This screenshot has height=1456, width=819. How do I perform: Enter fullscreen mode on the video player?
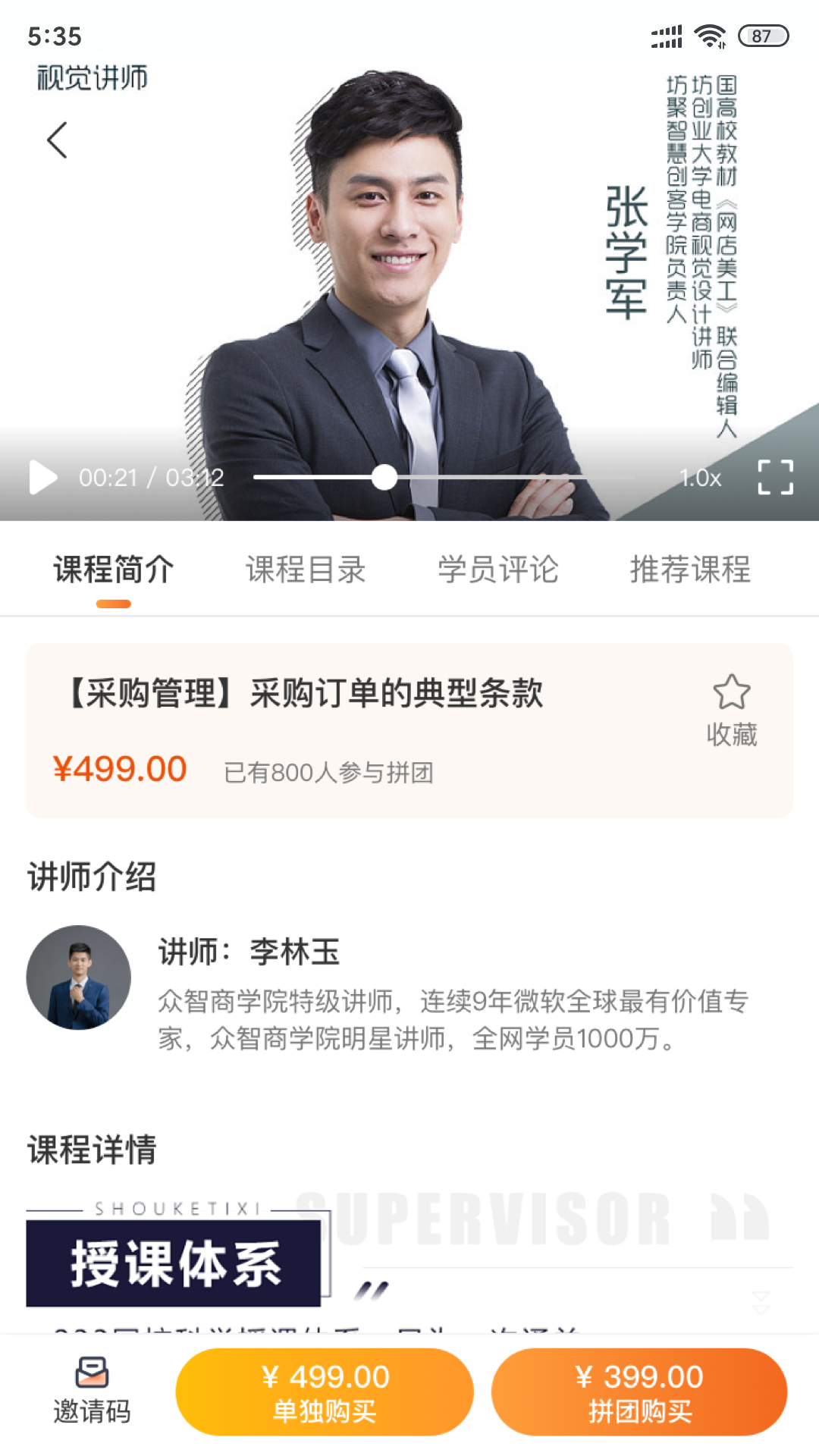775,478
